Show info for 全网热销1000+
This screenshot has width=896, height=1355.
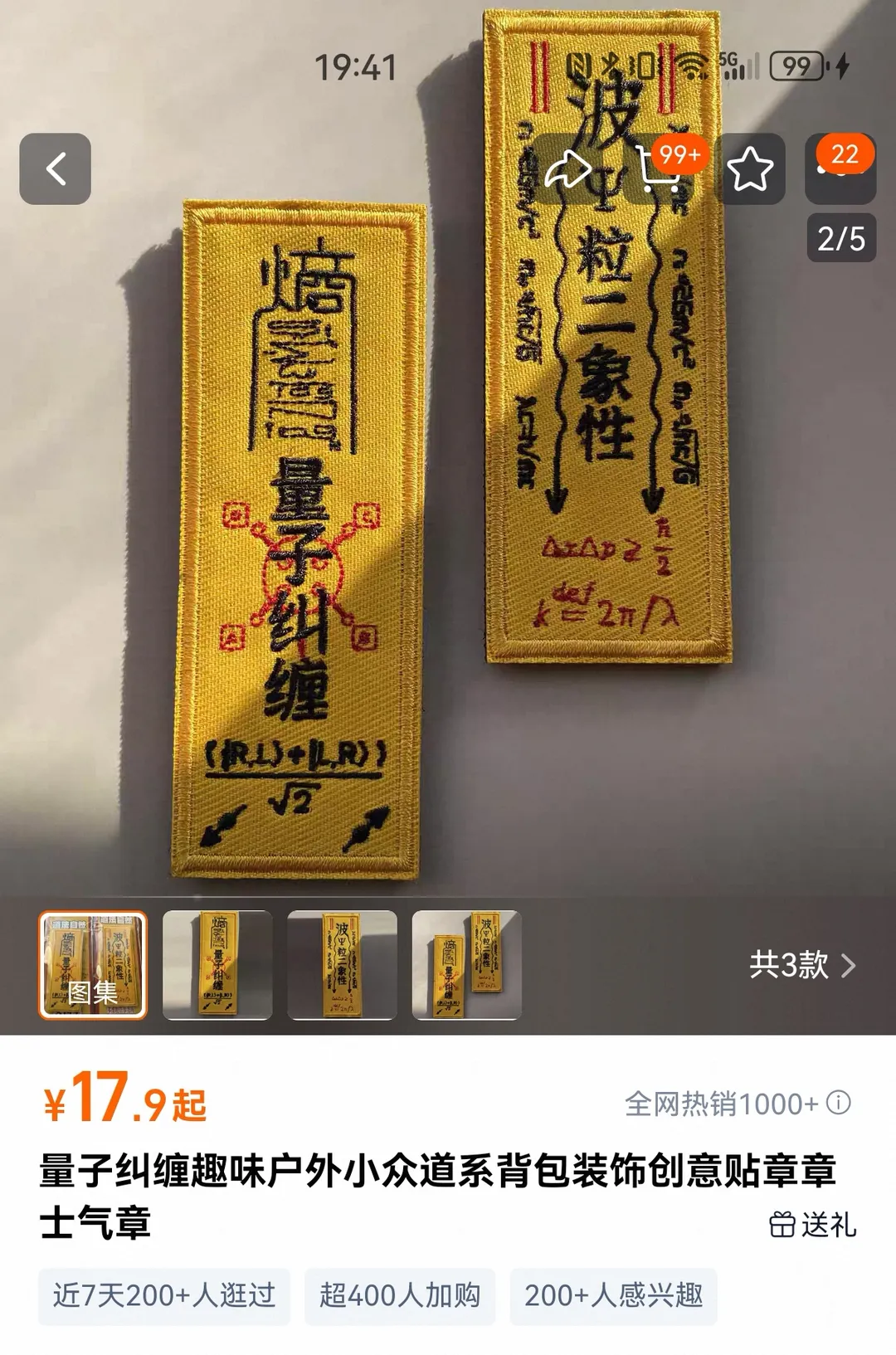coord(839,1103)
